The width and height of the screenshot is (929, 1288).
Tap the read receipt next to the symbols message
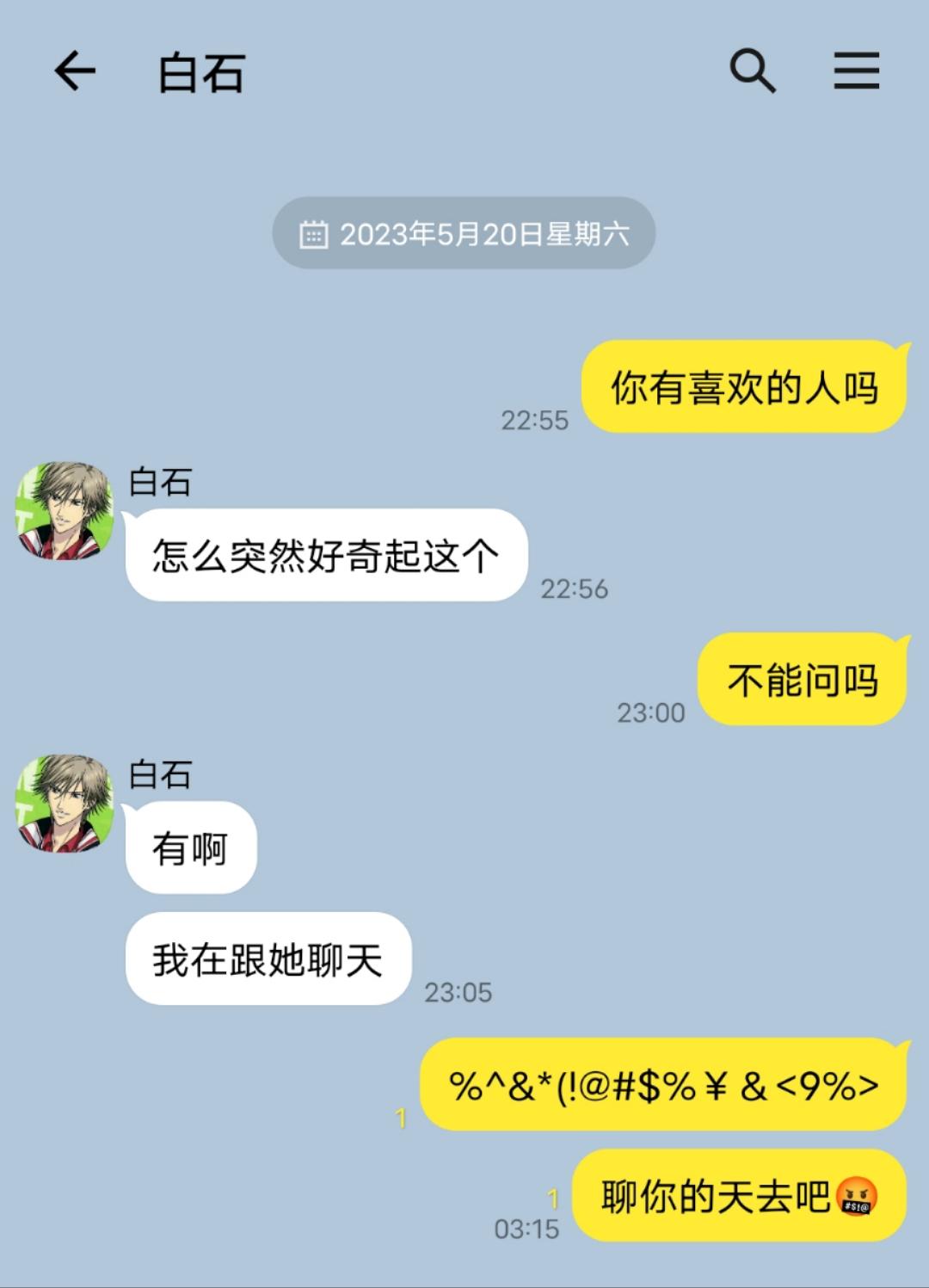[401, 1117]
